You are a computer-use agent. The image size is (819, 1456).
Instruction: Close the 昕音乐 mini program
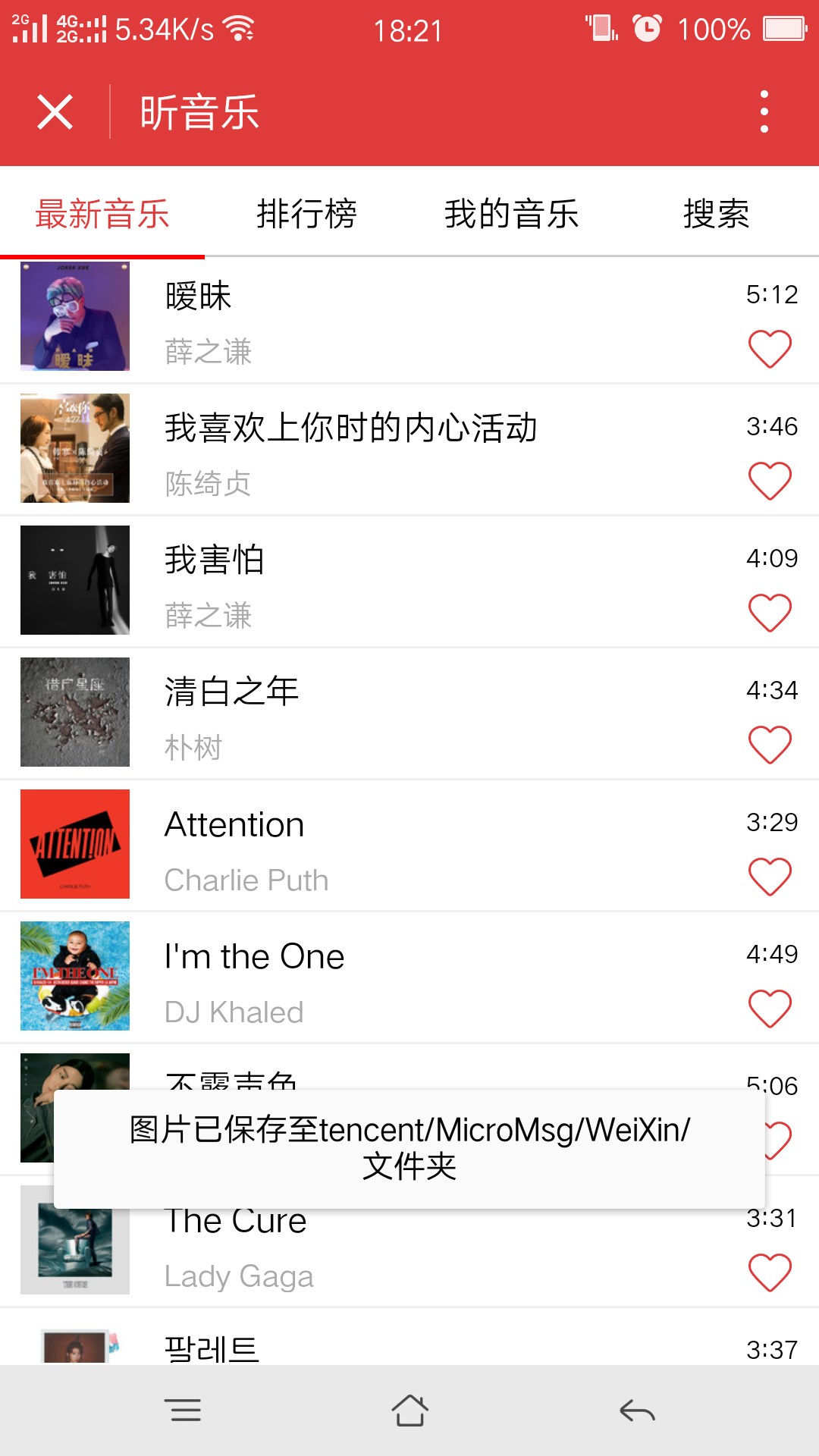55,112
